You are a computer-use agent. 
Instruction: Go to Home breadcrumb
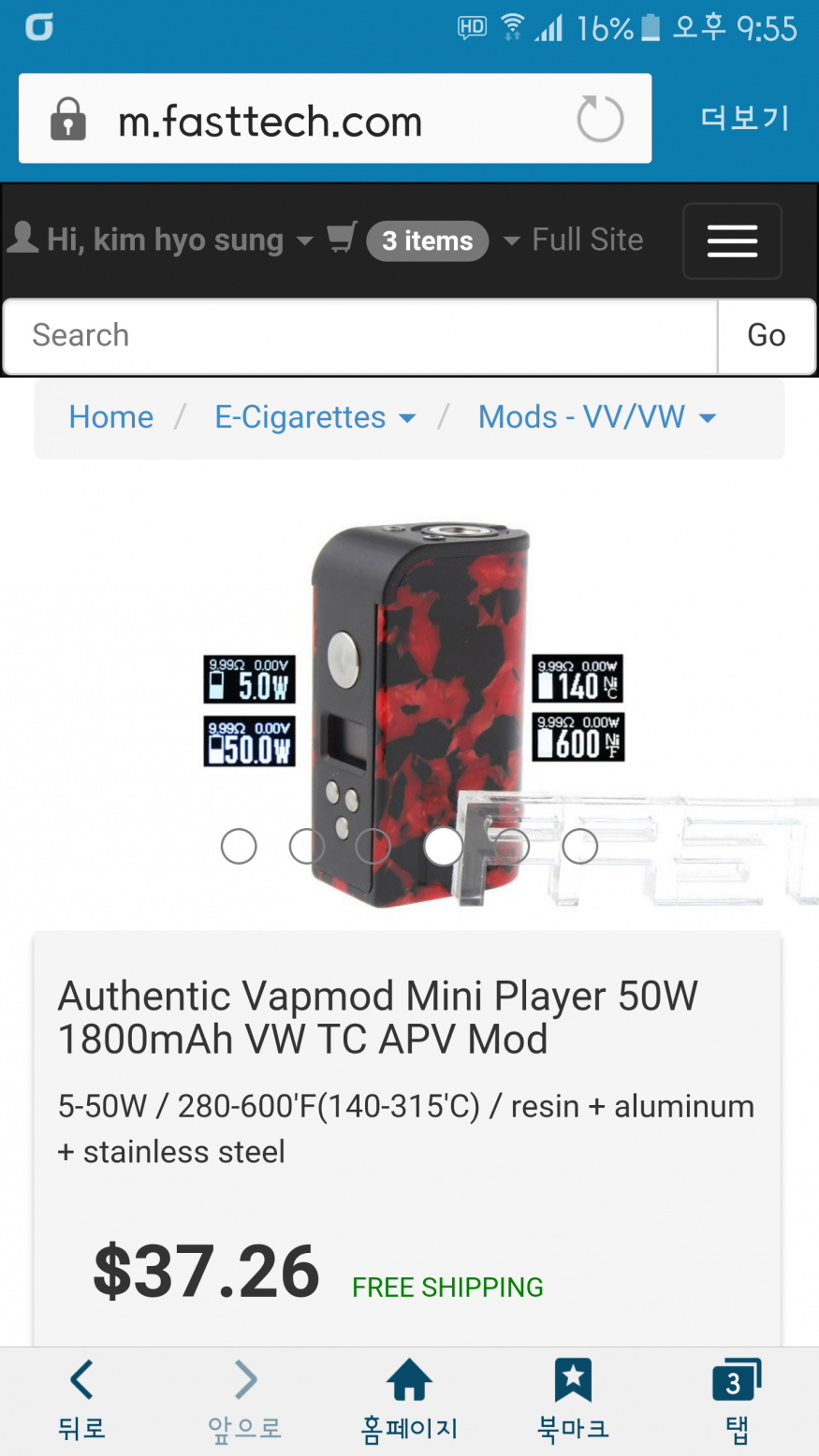click(x=111, y=417)
